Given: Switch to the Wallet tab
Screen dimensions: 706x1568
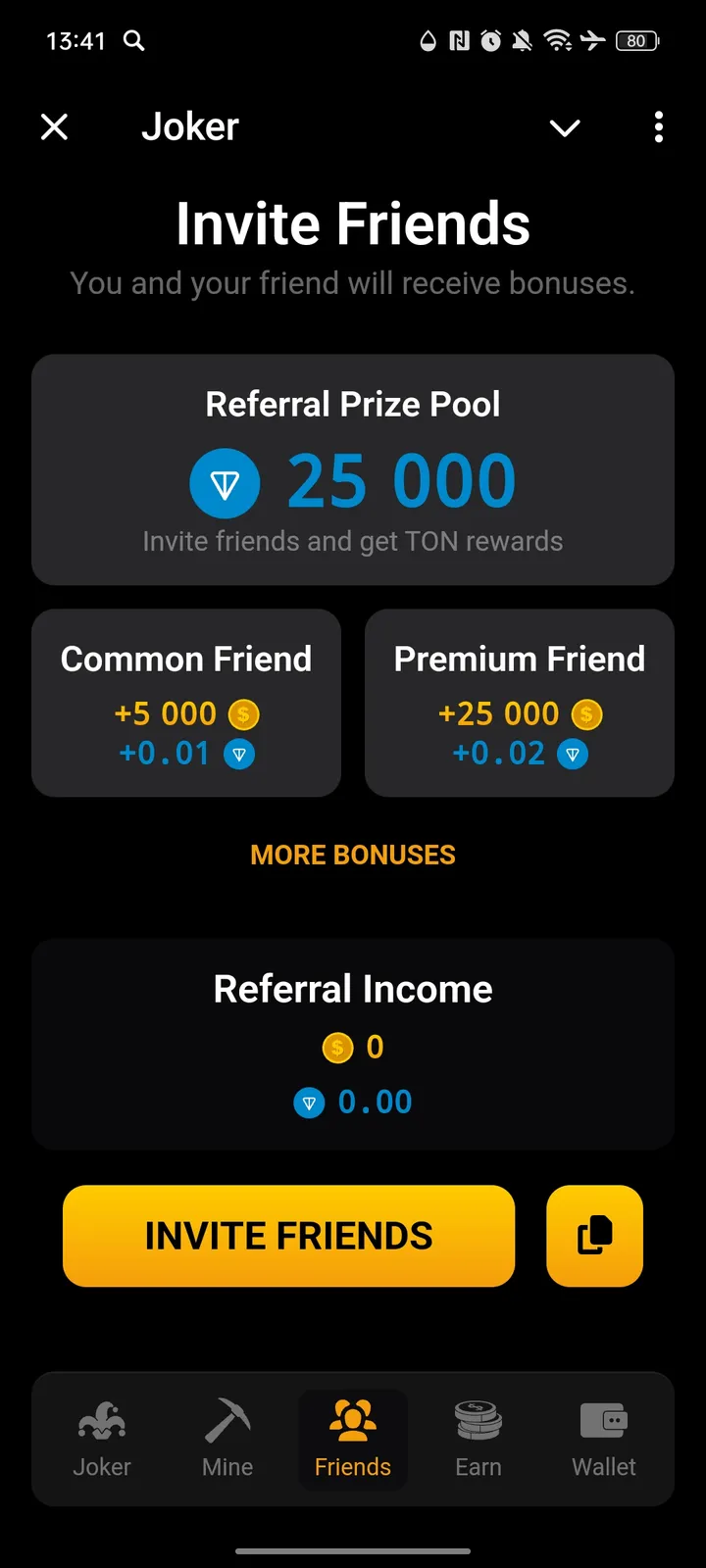Looking at the screenshot, I should (x=604, y=1438).
